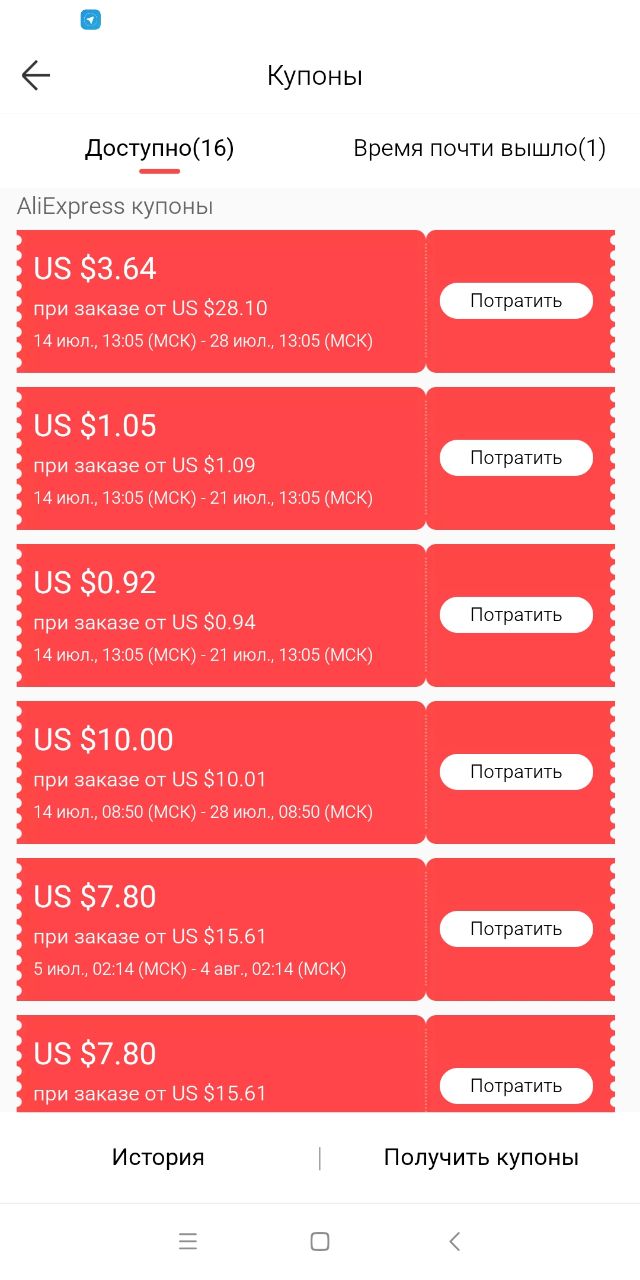Open coupon history via История
The height and width of the screenshot is (1280, 640).
pos(158,1158)
